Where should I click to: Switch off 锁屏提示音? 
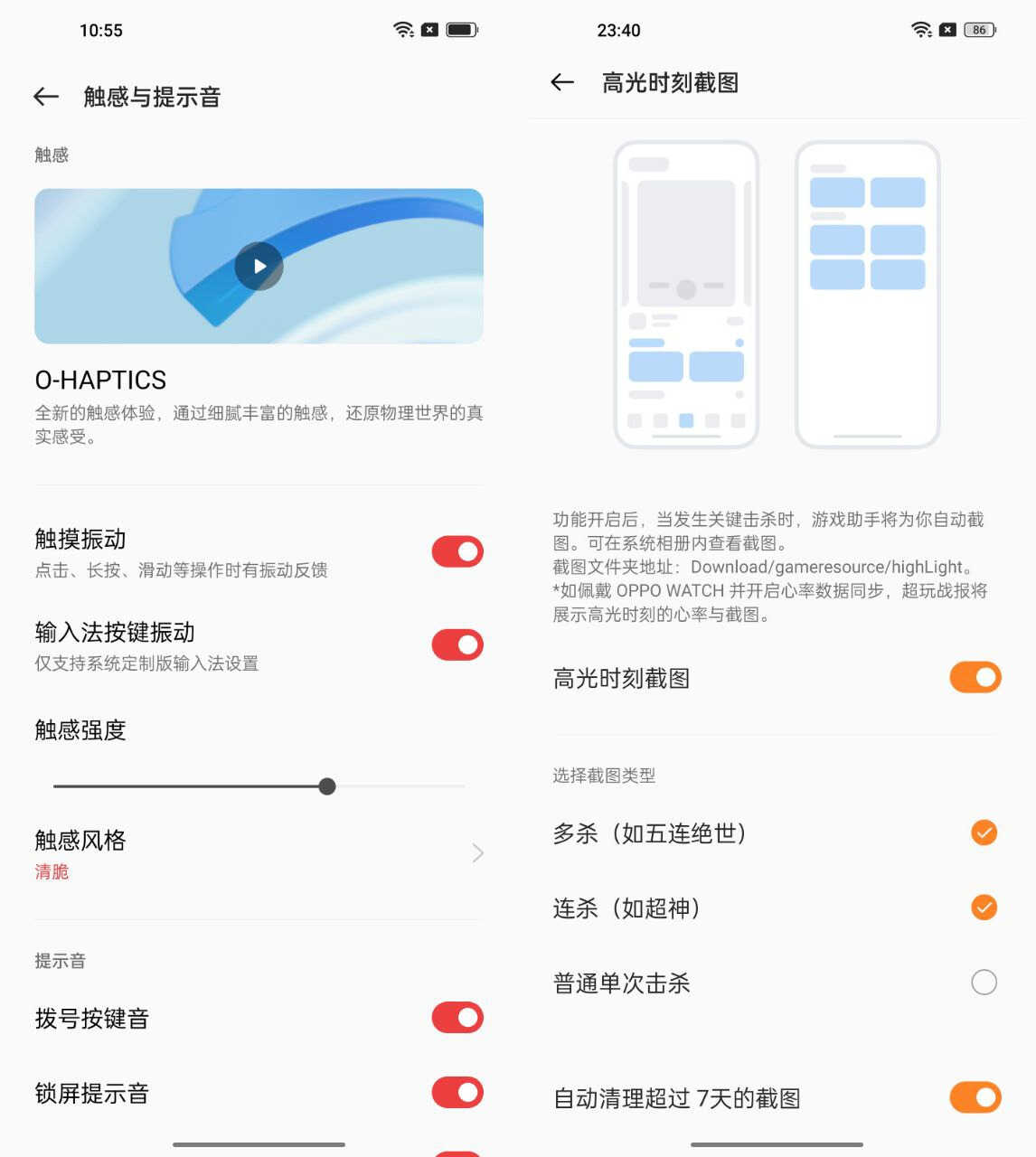[x=457, y=1092]
